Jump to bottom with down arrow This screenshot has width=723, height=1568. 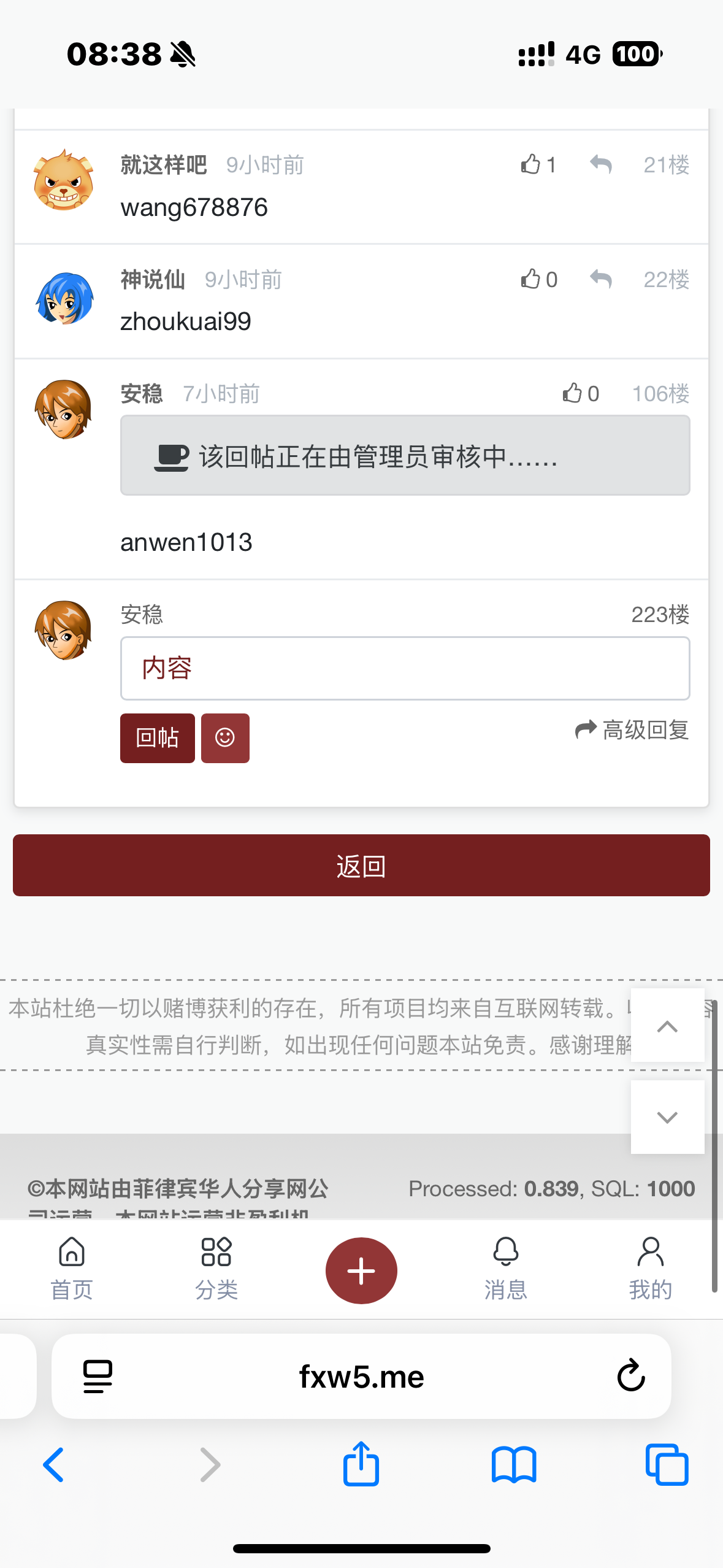[x=667, y=1117]
